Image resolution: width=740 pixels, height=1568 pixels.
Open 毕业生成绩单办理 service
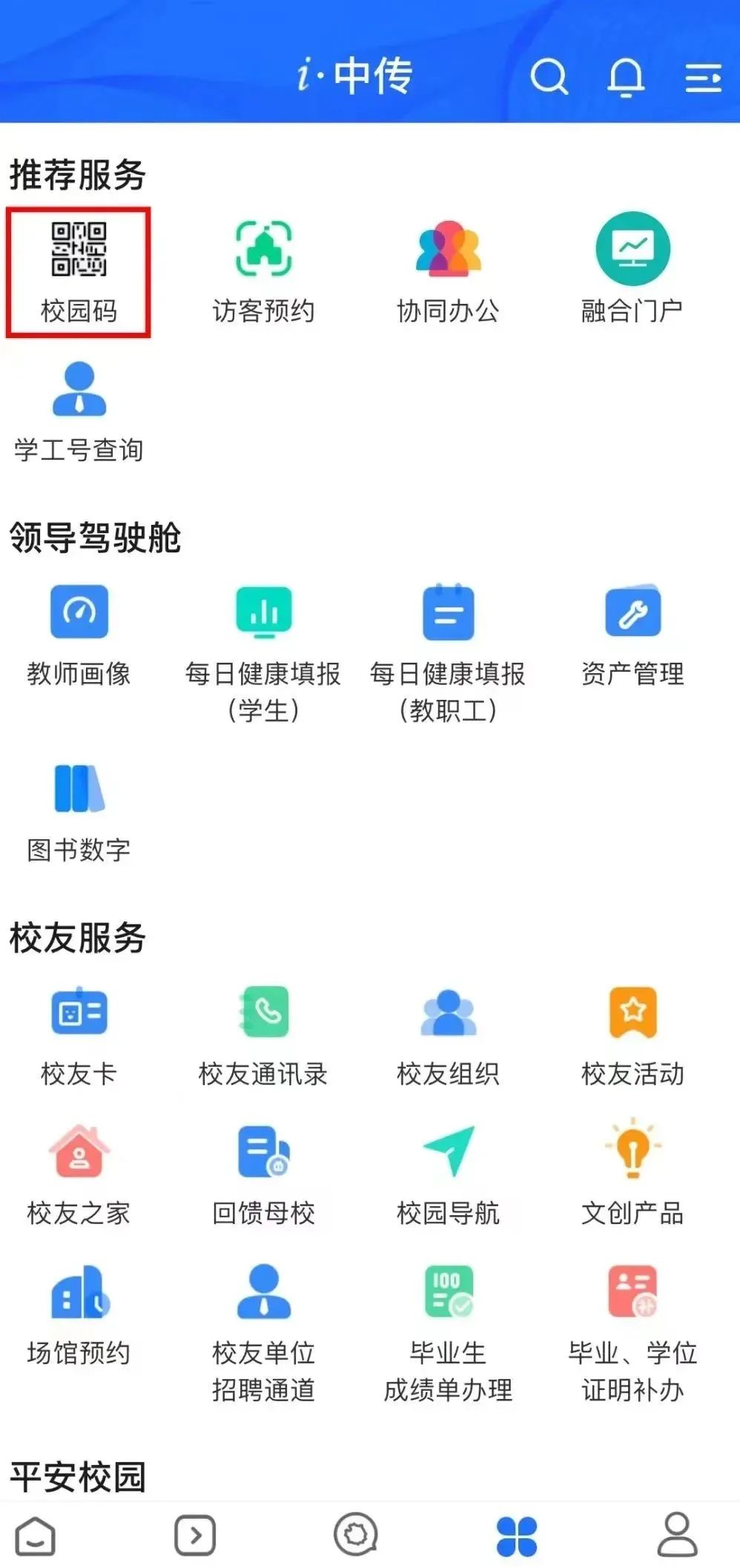tap(448, 1332)
